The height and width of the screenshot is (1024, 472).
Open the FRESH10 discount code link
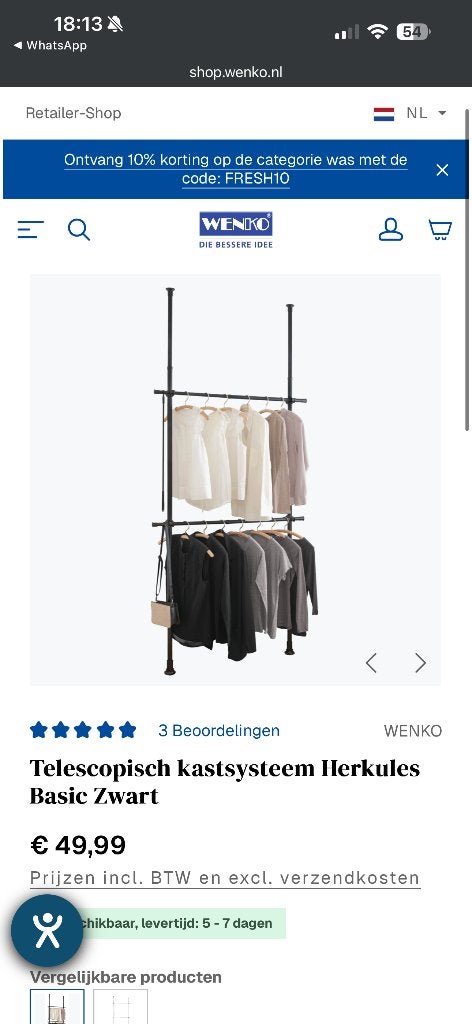(236, 170)
